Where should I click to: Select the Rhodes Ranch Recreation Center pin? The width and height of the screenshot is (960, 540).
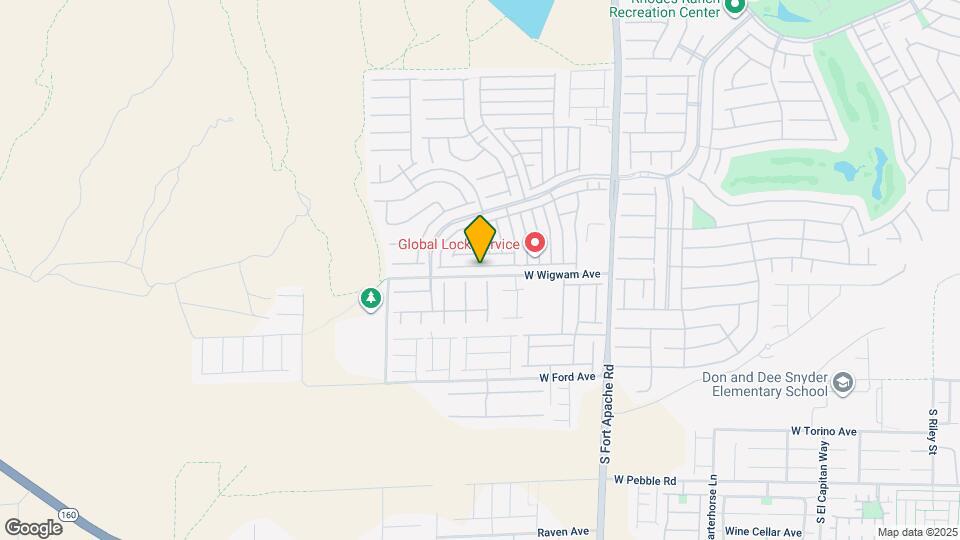(736, 7)
